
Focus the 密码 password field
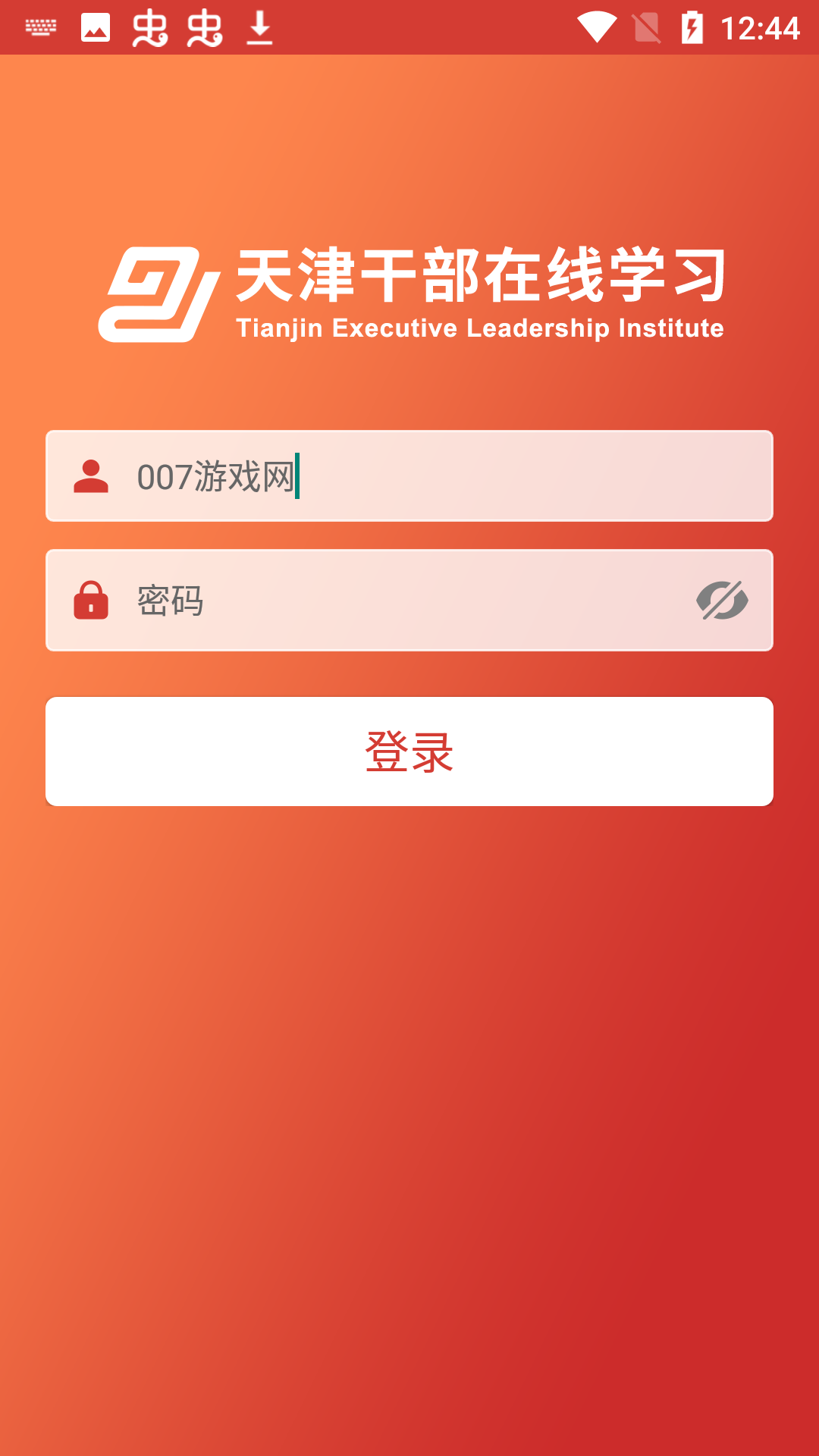394,601
